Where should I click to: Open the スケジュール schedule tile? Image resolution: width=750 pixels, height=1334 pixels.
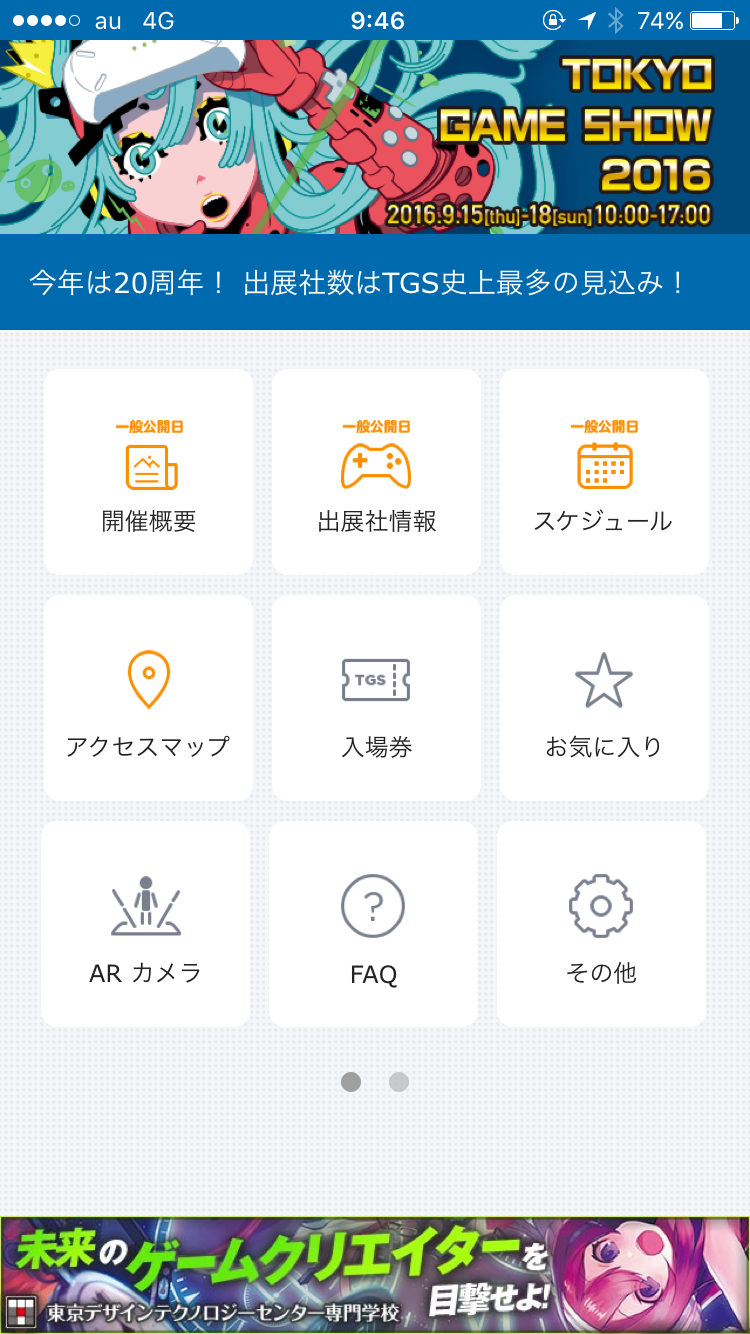click(604, 472)
